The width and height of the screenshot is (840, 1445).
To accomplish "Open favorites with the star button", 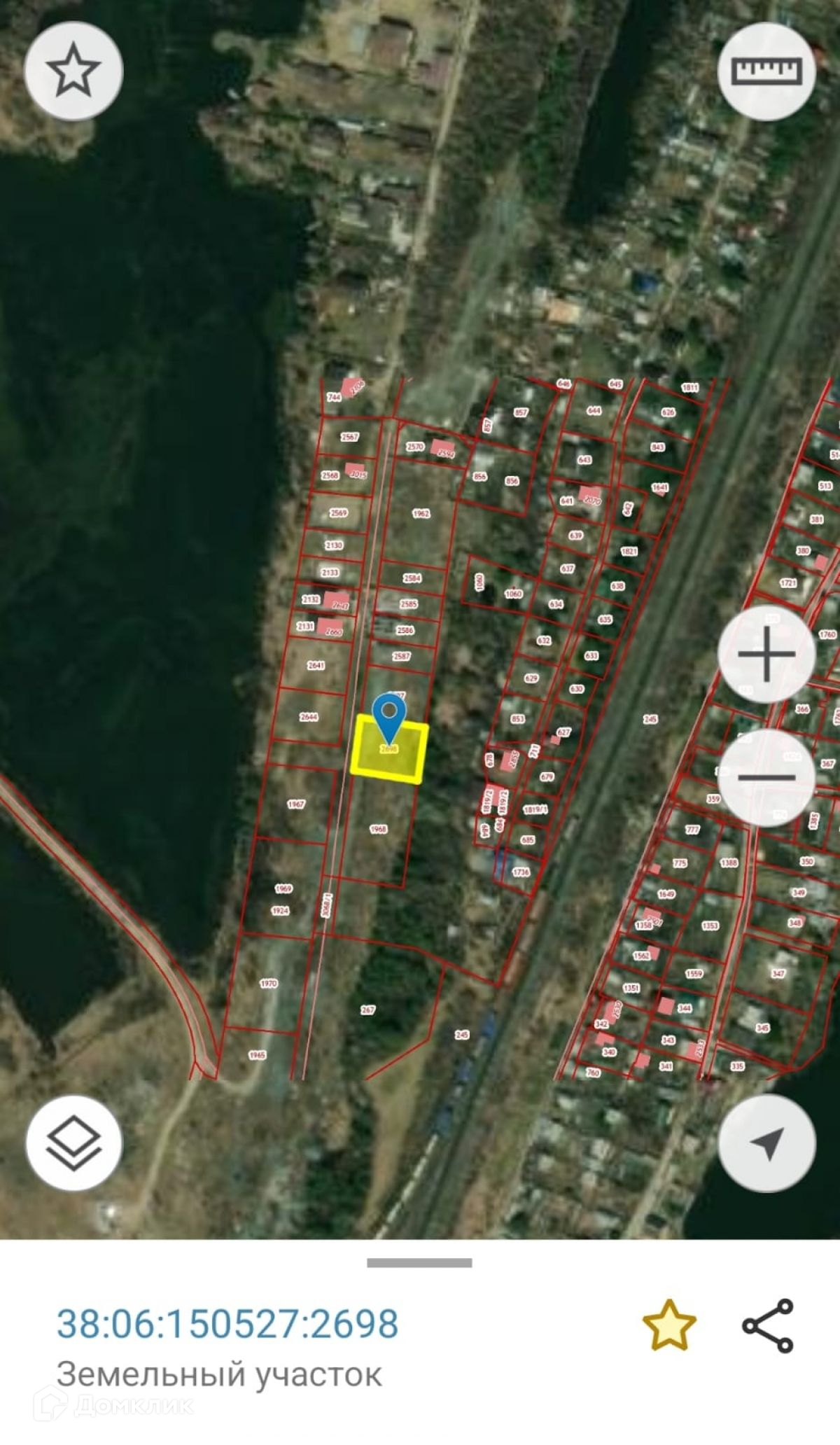I will (73, 71).
